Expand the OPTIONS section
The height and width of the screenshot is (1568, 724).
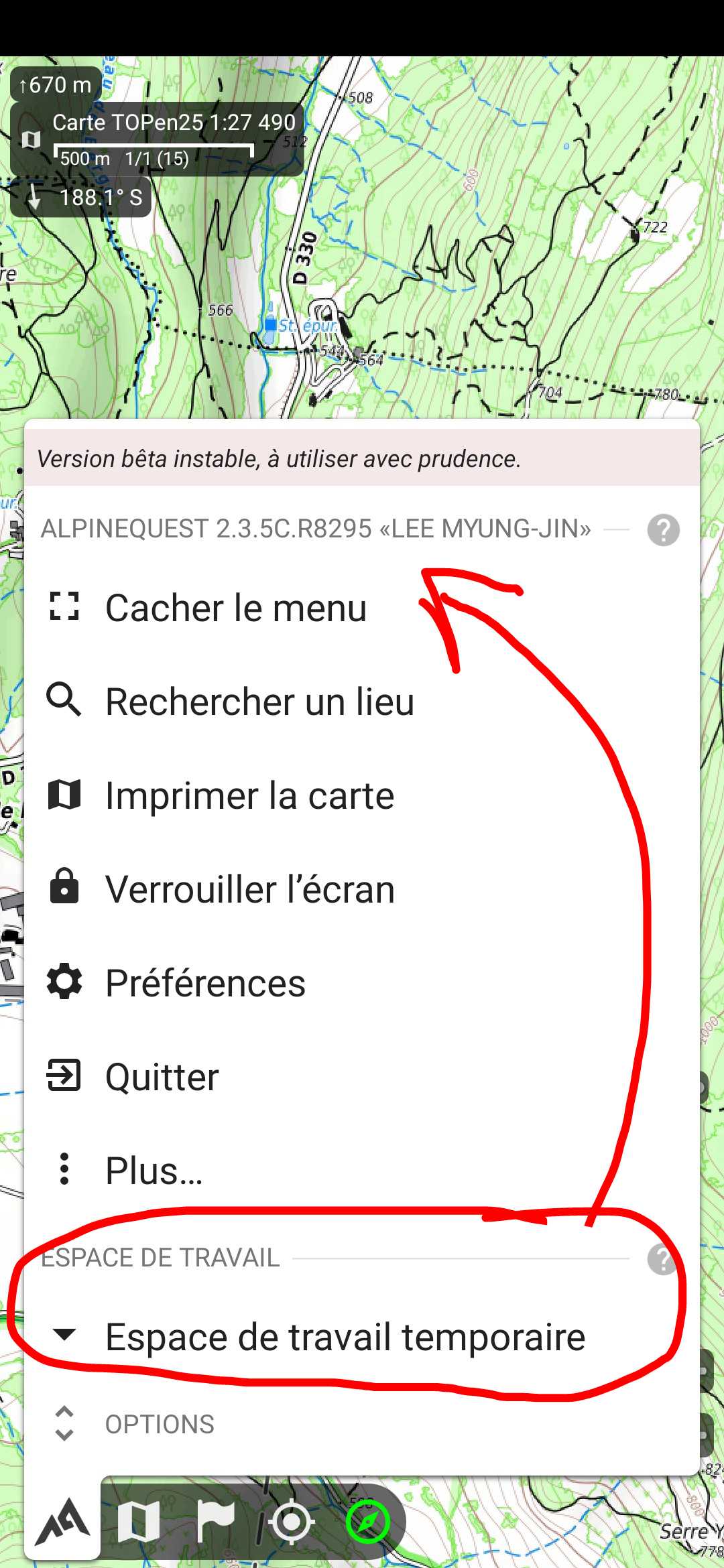[160, 1424]
